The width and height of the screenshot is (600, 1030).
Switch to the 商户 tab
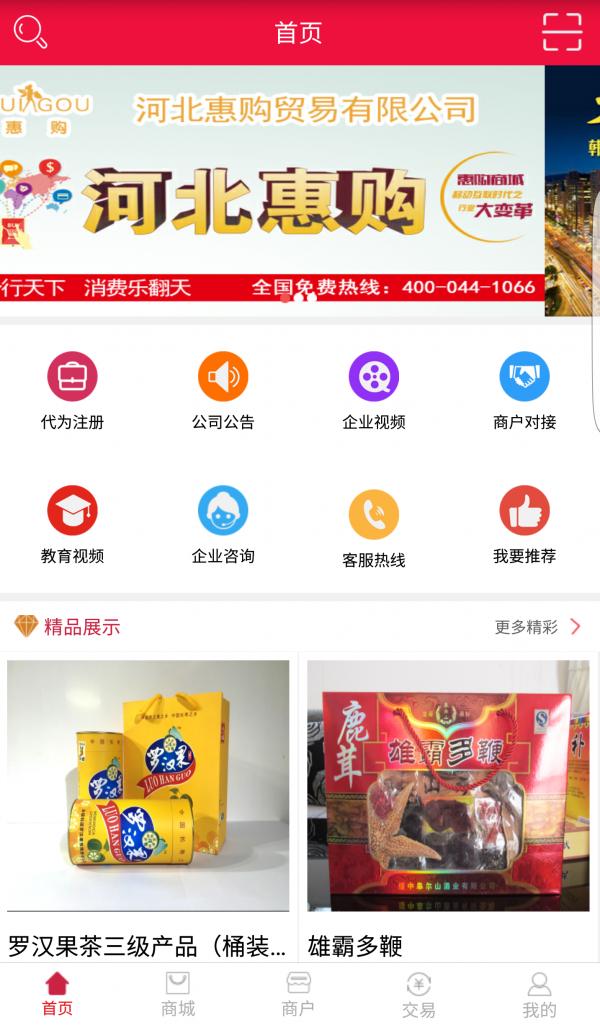point(298,994)
